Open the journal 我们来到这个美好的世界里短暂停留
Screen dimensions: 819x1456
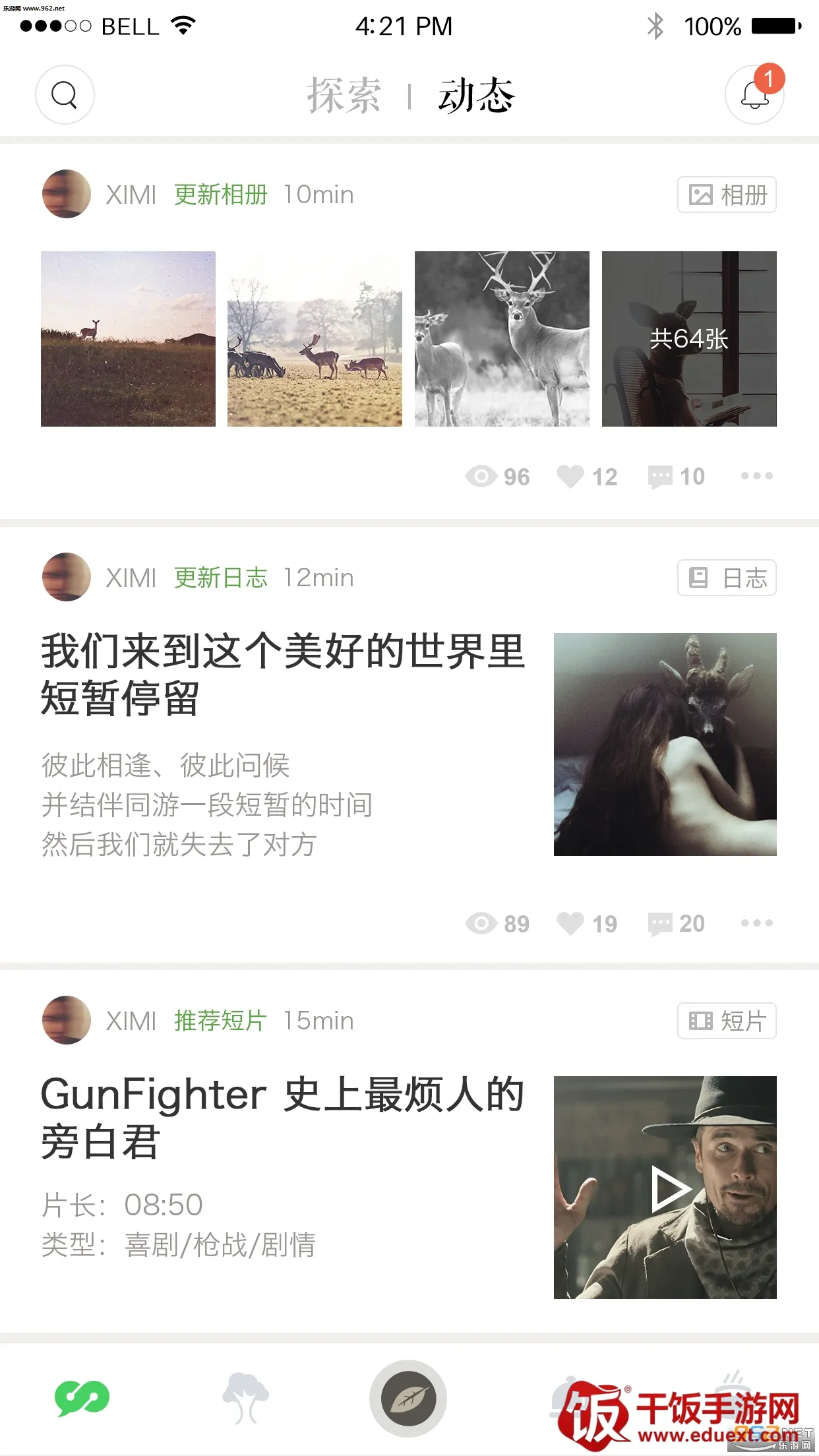point(282,674)
